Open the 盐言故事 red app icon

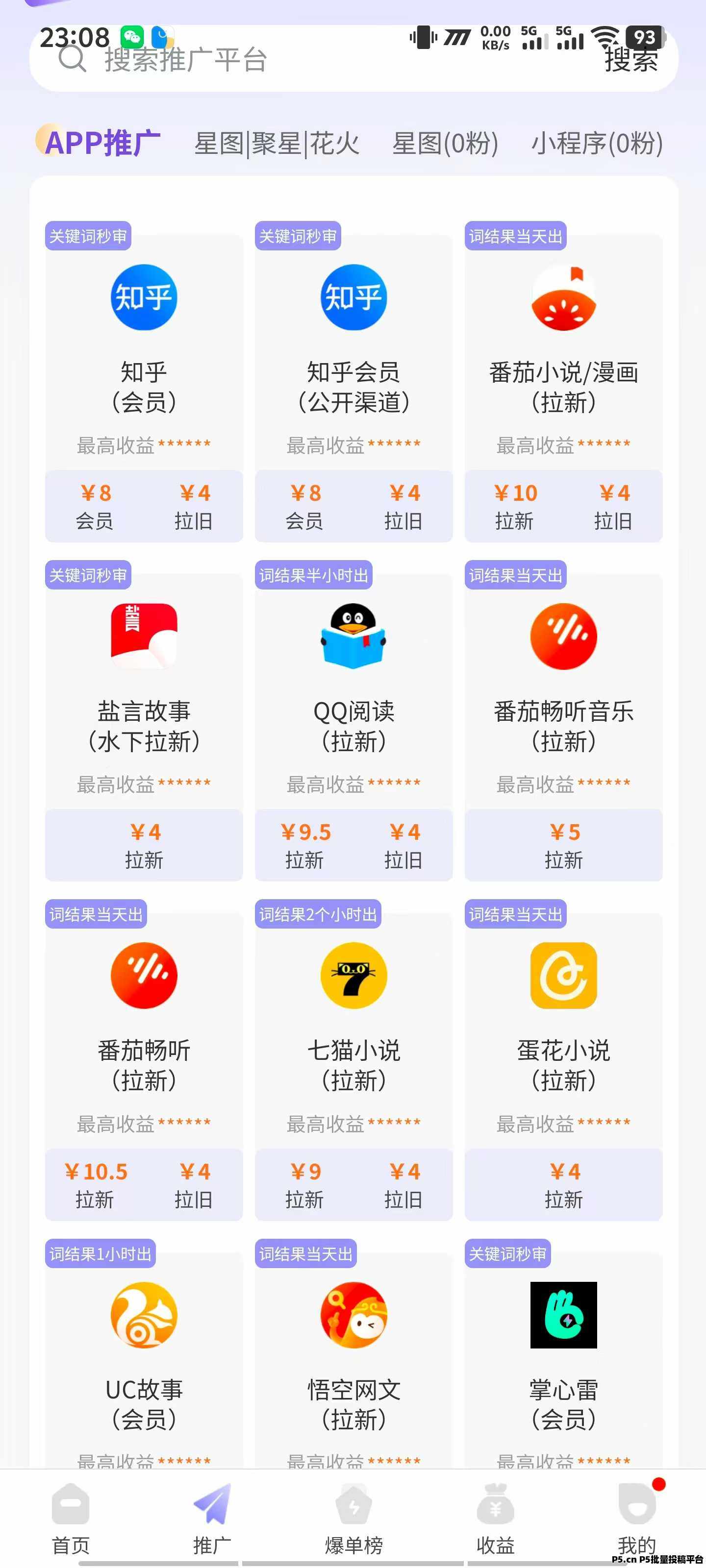tap(143, 636)
